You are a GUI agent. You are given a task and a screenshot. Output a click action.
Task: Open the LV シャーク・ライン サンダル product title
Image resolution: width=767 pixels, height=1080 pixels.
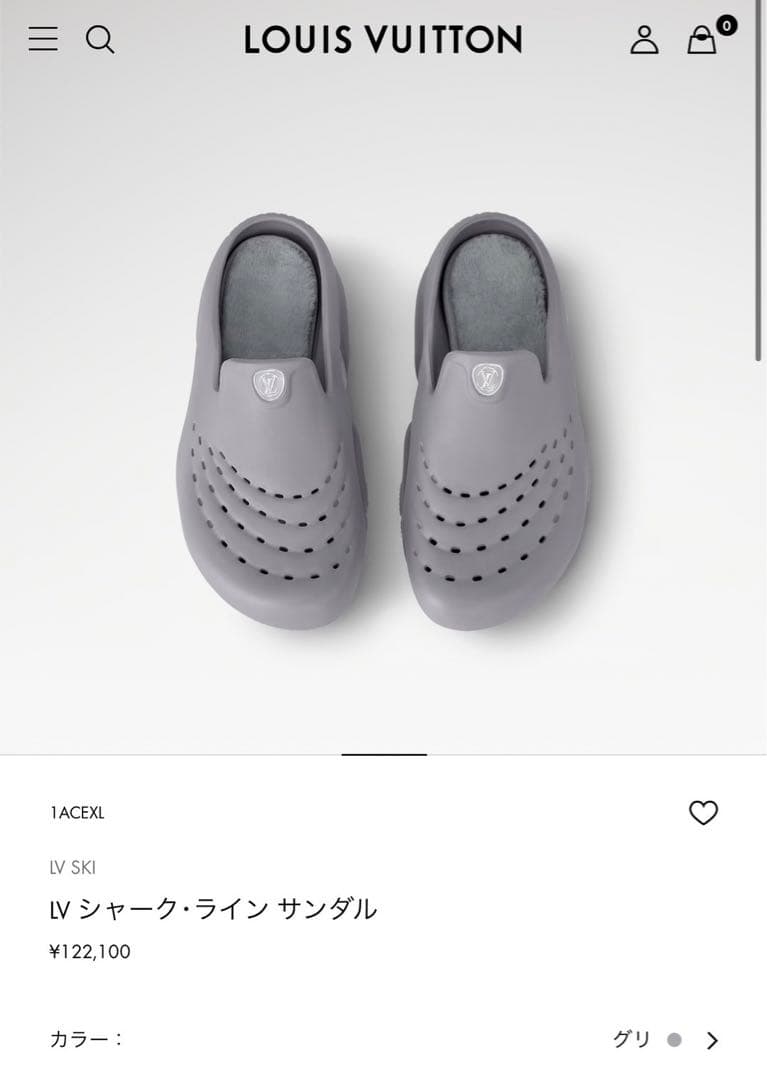213,908
